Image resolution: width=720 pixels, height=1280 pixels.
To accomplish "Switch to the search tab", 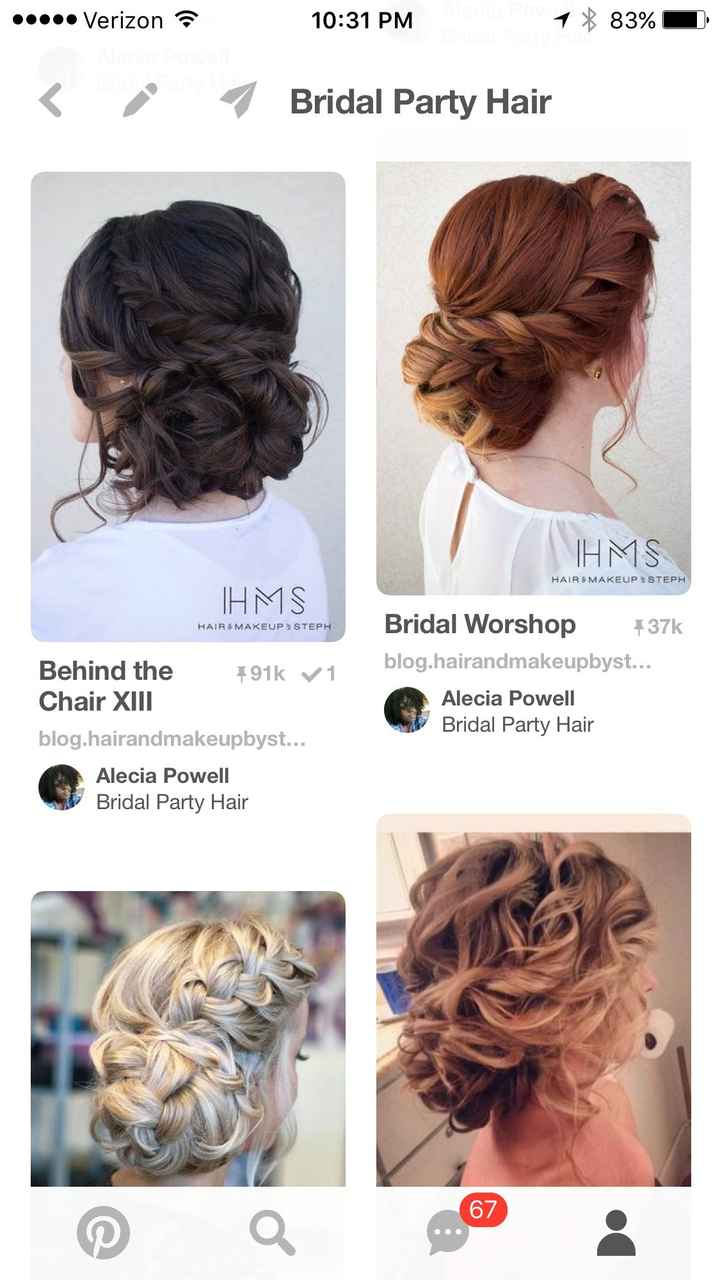I will point(272,1232).
